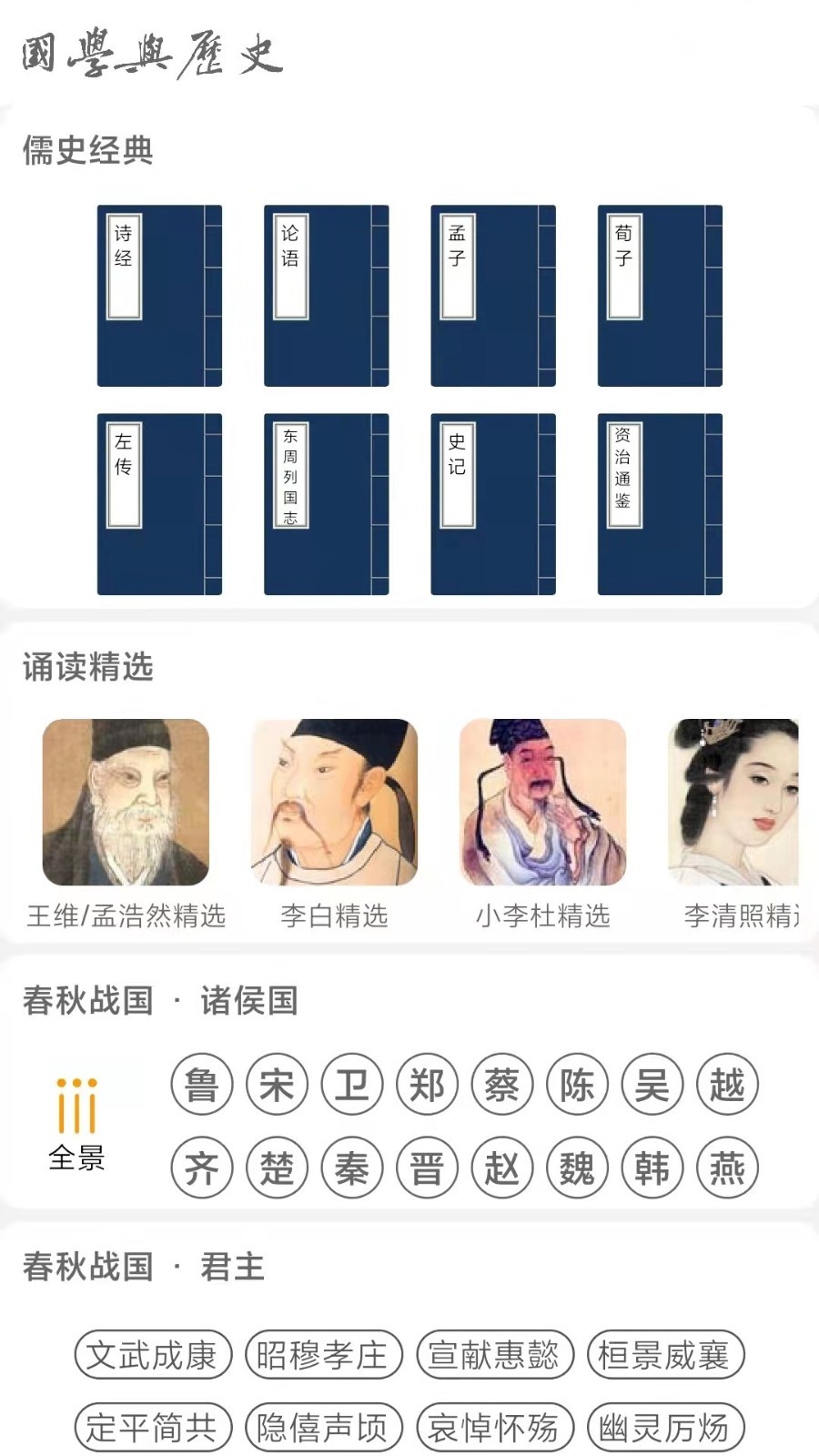Select the 孟子 book cover

(492, 296)
